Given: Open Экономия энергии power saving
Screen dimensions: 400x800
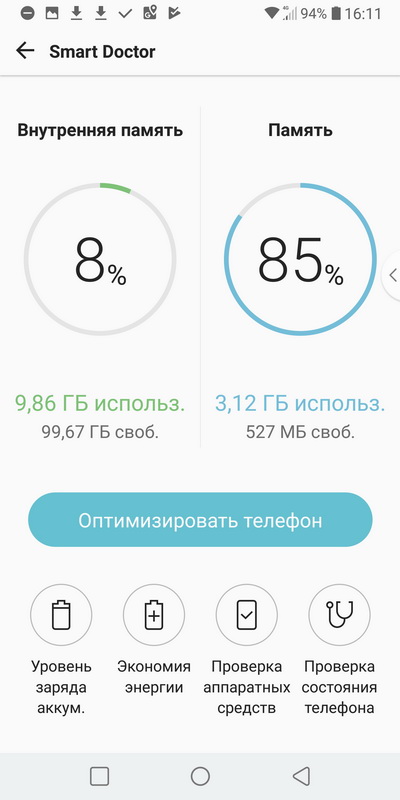Looking at the screenshot, I should point(154,615).
